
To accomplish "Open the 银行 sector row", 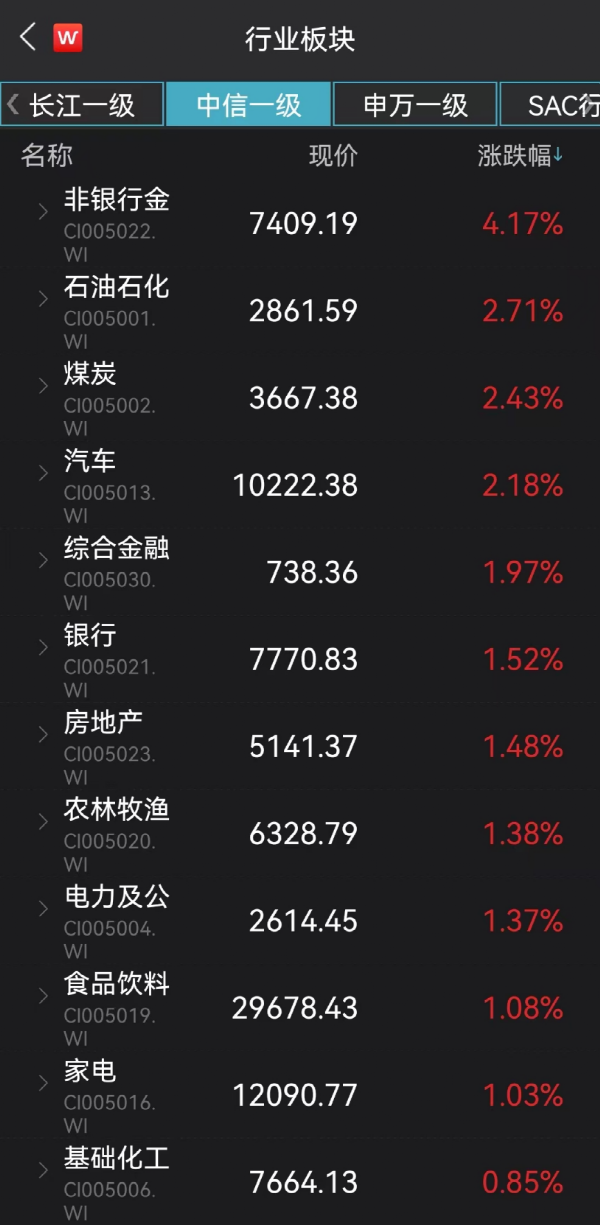I will [x=300, y=658].
